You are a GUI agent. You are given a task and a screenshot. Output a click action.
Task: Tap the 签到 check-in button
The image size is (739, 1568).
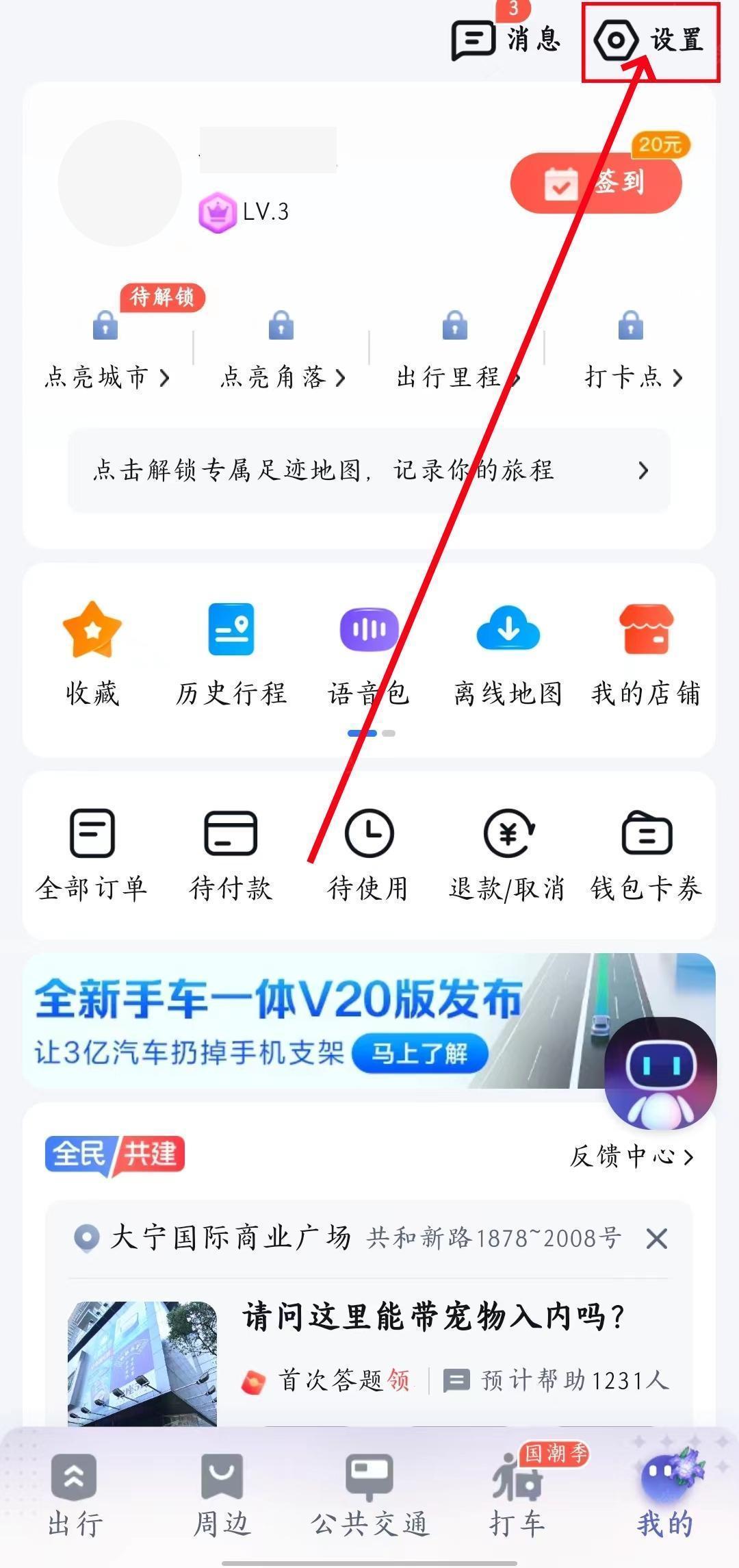click(x=596, y=183)
